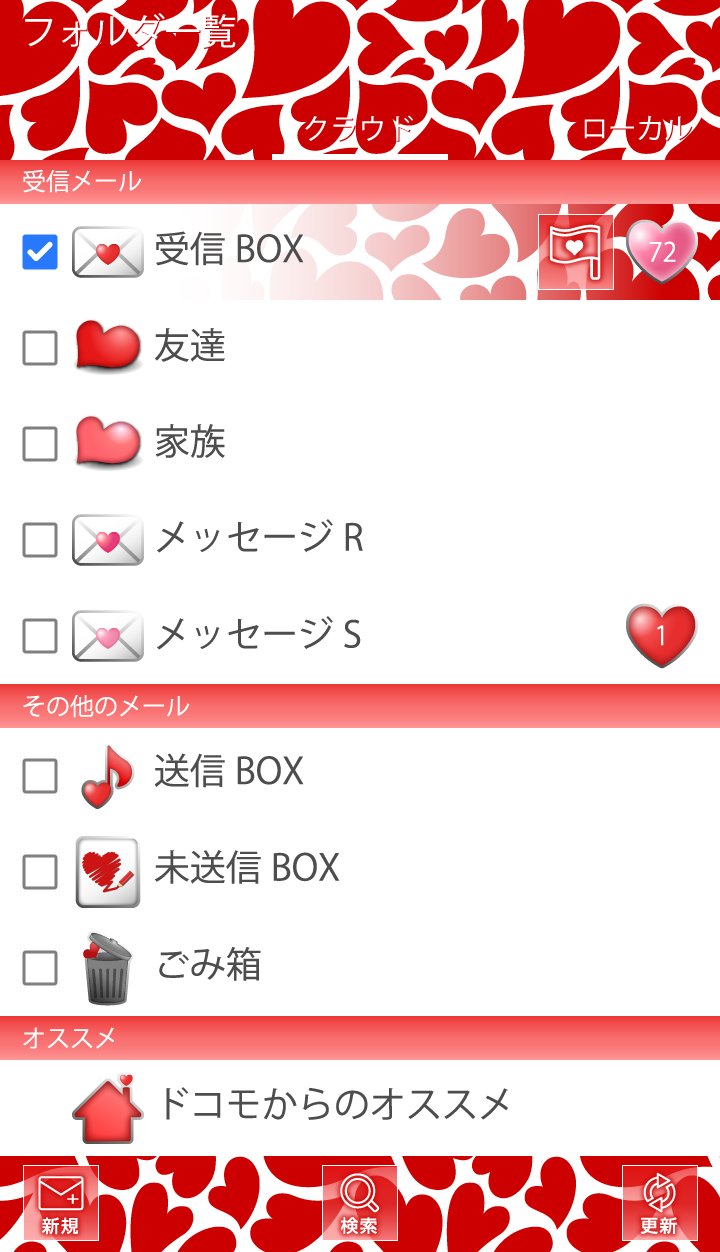The height and width of the screenshot is (1252, 720).
Task: Open the 検索 search tool
Action: 359,1203
